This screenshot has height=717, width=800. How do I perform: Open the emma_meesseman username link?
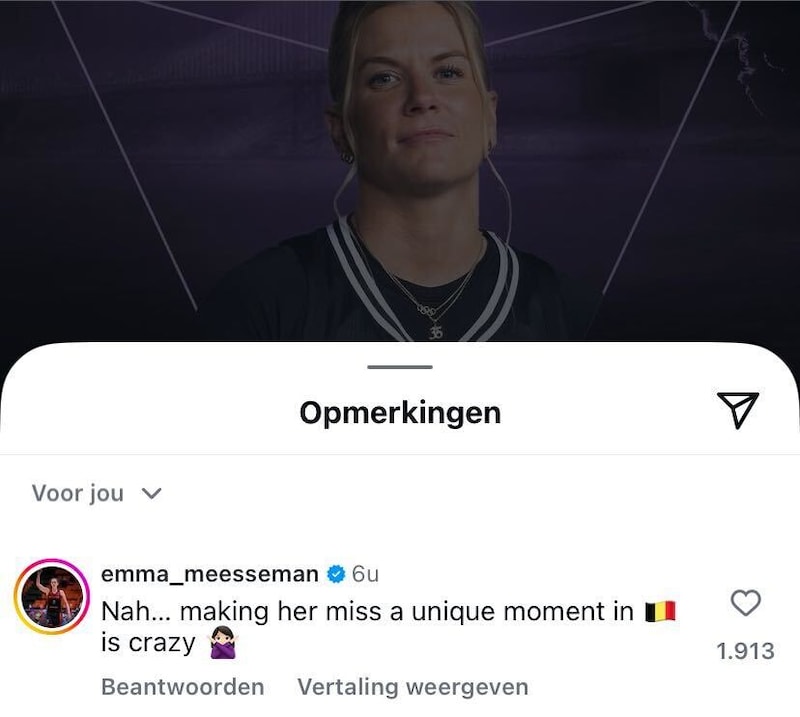click(x=210, y=574)
